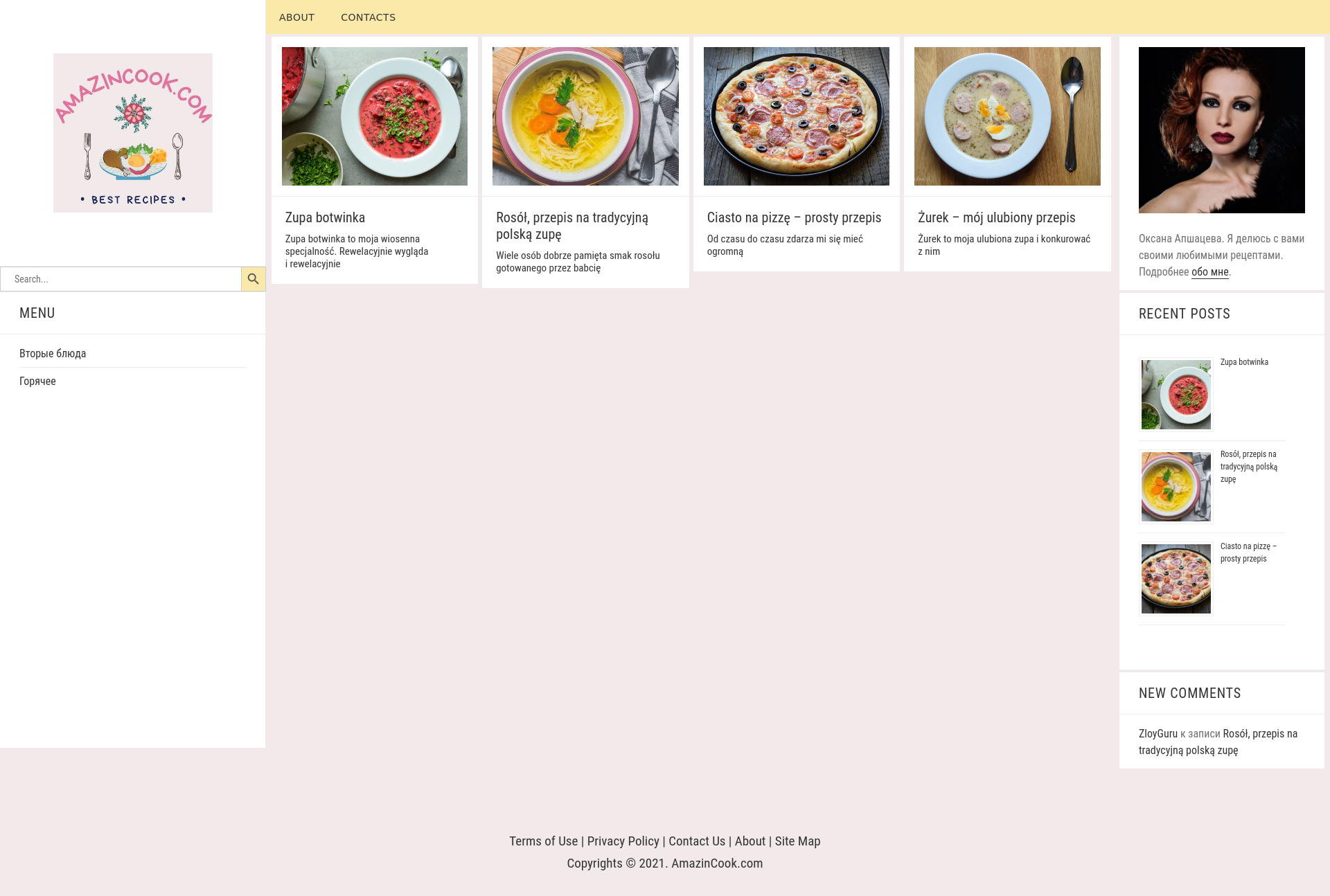The width and height of the screenshot is (1330, 896).
Task: Open the ABOUT page in top bar
Action: [296, 17]
